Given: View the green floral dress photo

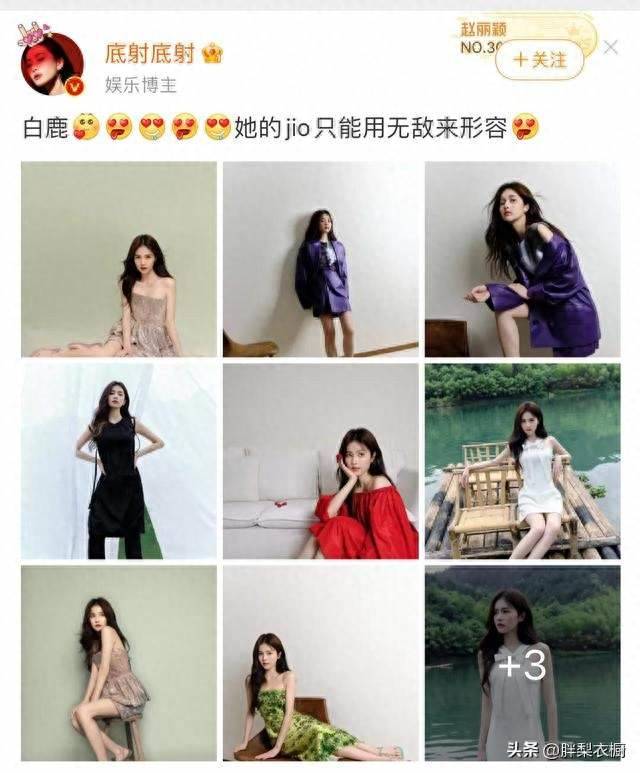Looking at the screenshot, I should [x=321, y=663].
